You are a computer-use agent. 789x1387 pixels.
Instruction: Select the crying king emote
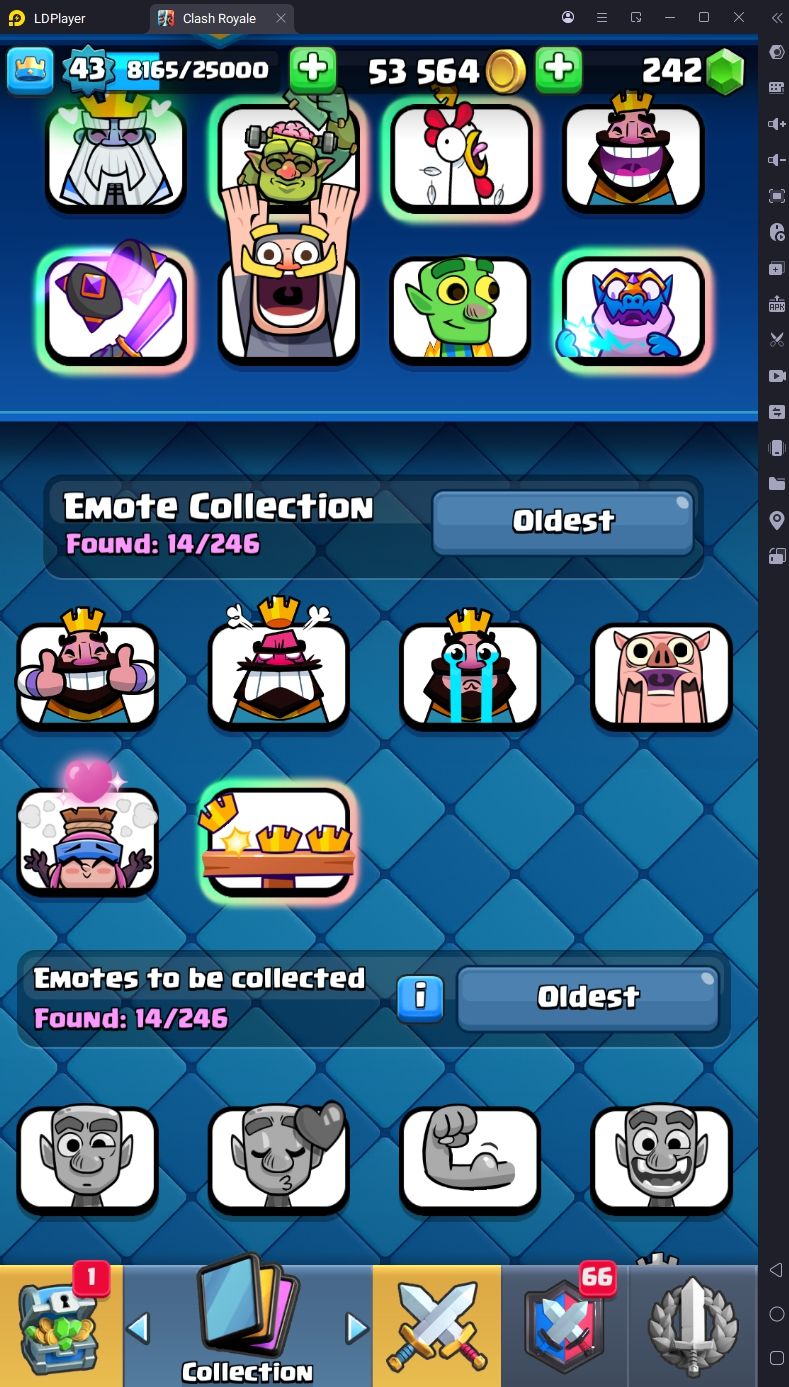coord(470,675)
